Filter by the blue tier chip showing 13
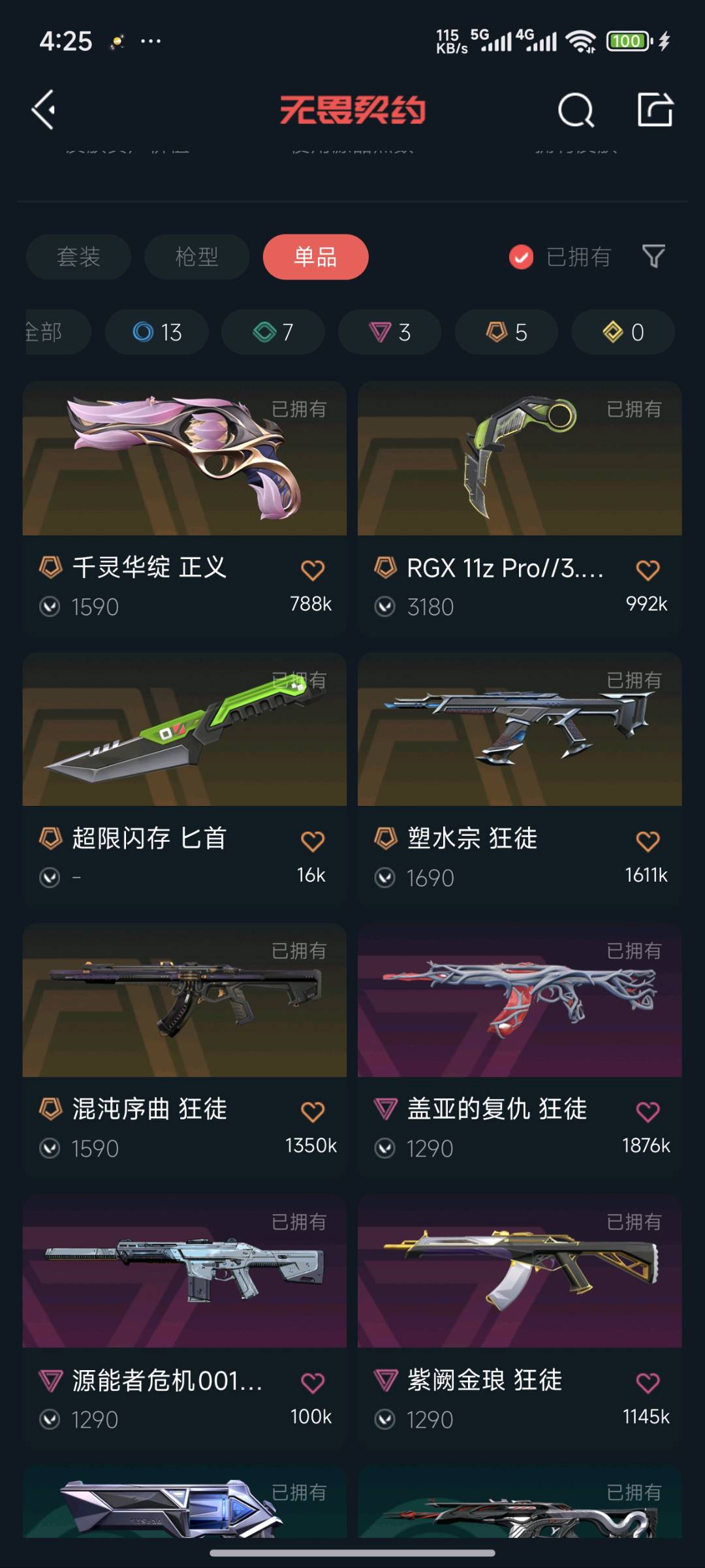The image size is (705, 1568). (x=157, y=332)
